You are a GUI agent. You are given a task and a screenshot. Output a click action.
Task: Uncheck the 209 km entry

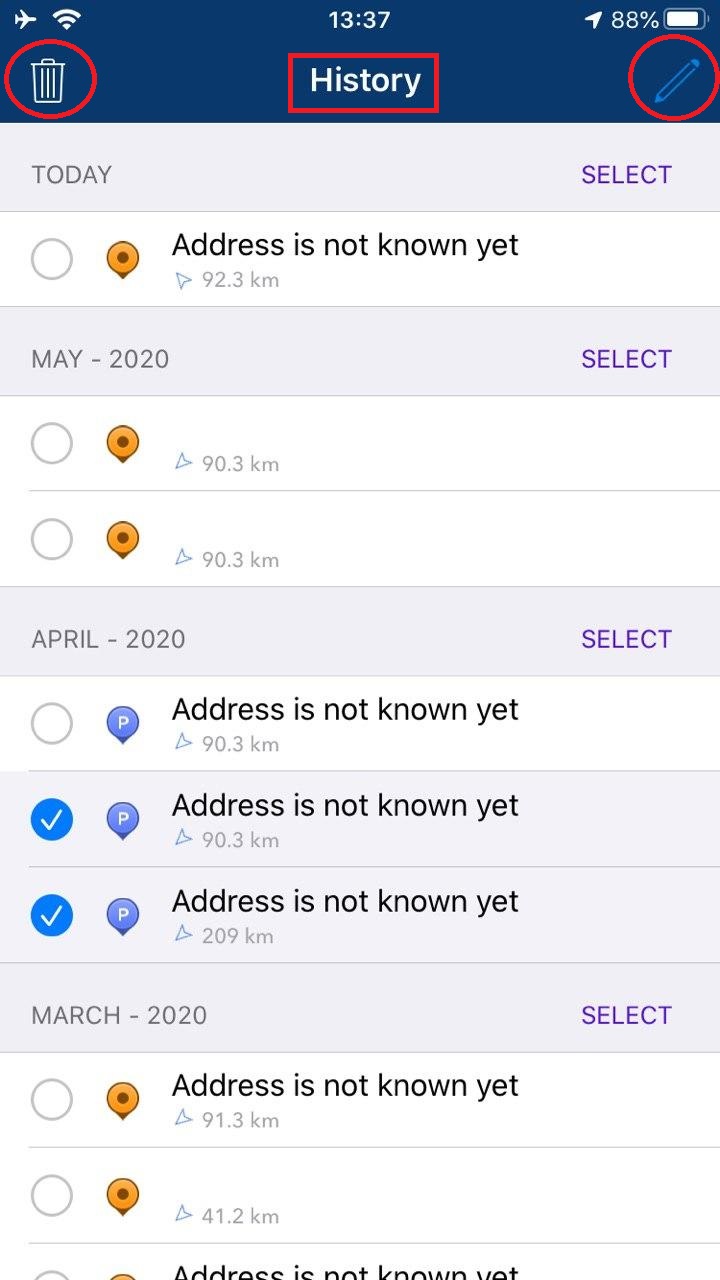(52, 915)
